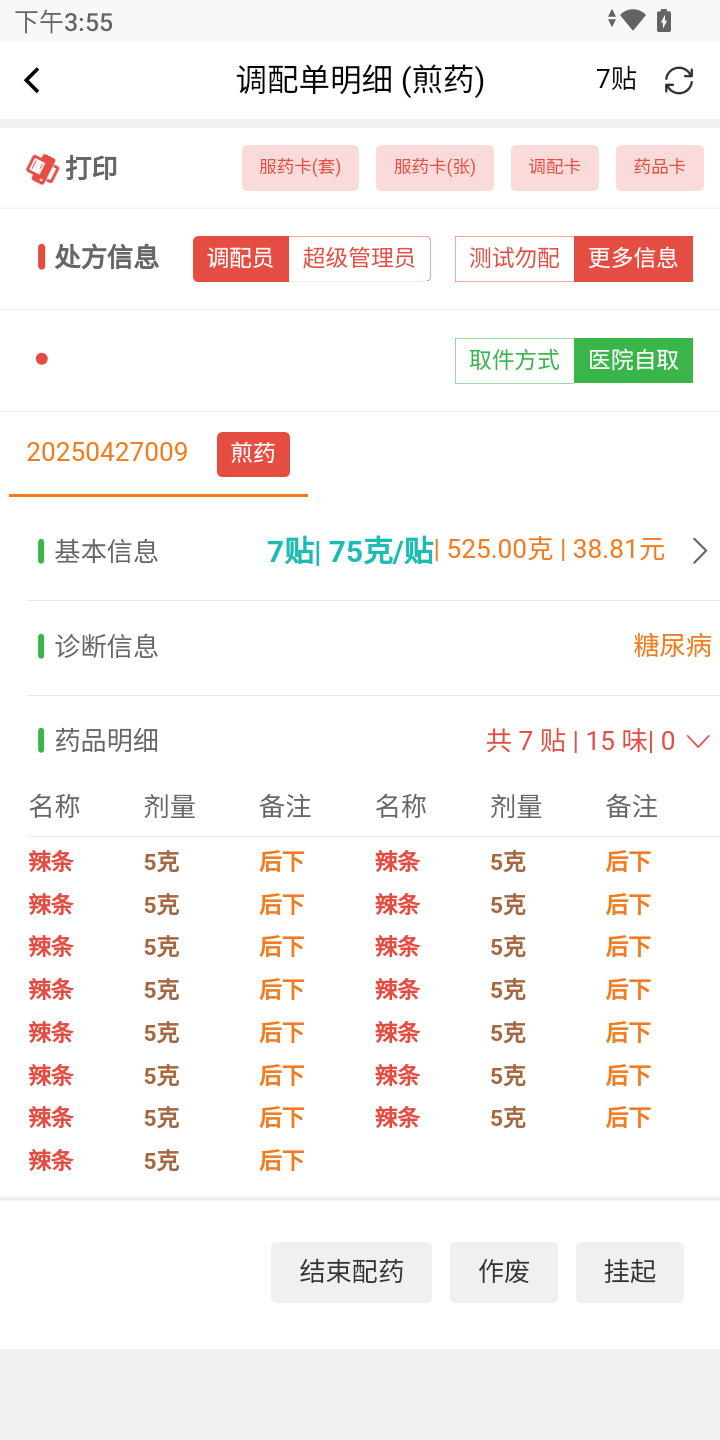Screen dimensions: 720x1440
Task: Void the order with 作废
Action: click(x=503, y=1272)
